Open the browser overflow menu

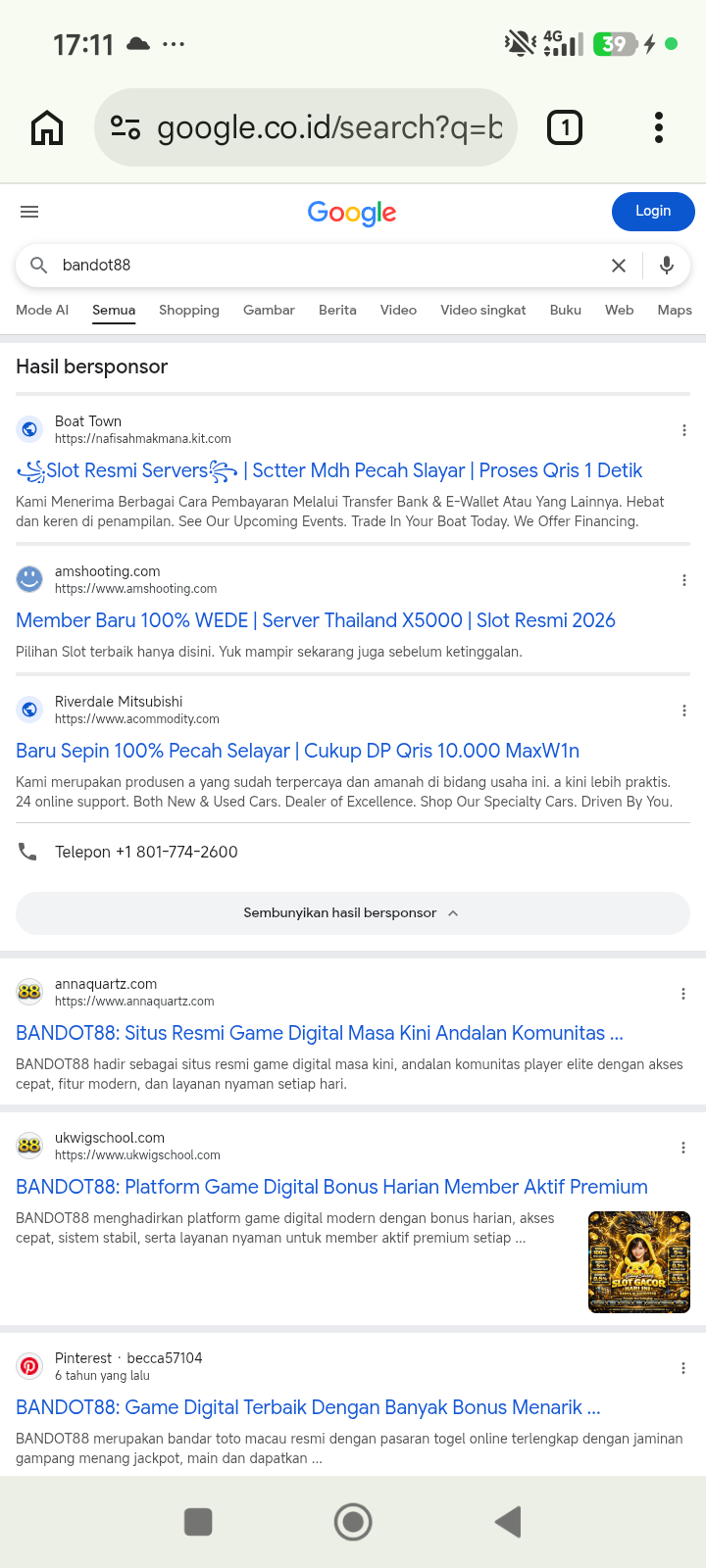coord(659,127)
